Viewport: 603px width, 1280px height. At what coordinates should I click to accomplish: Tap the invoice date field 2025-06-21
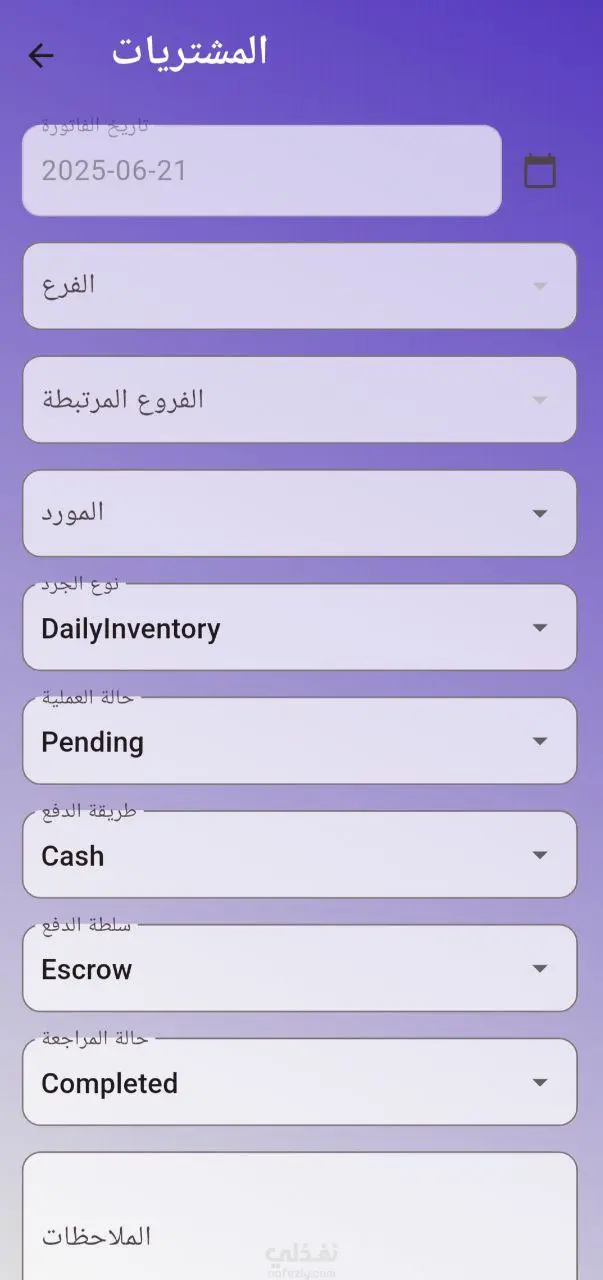pos(261,171)
